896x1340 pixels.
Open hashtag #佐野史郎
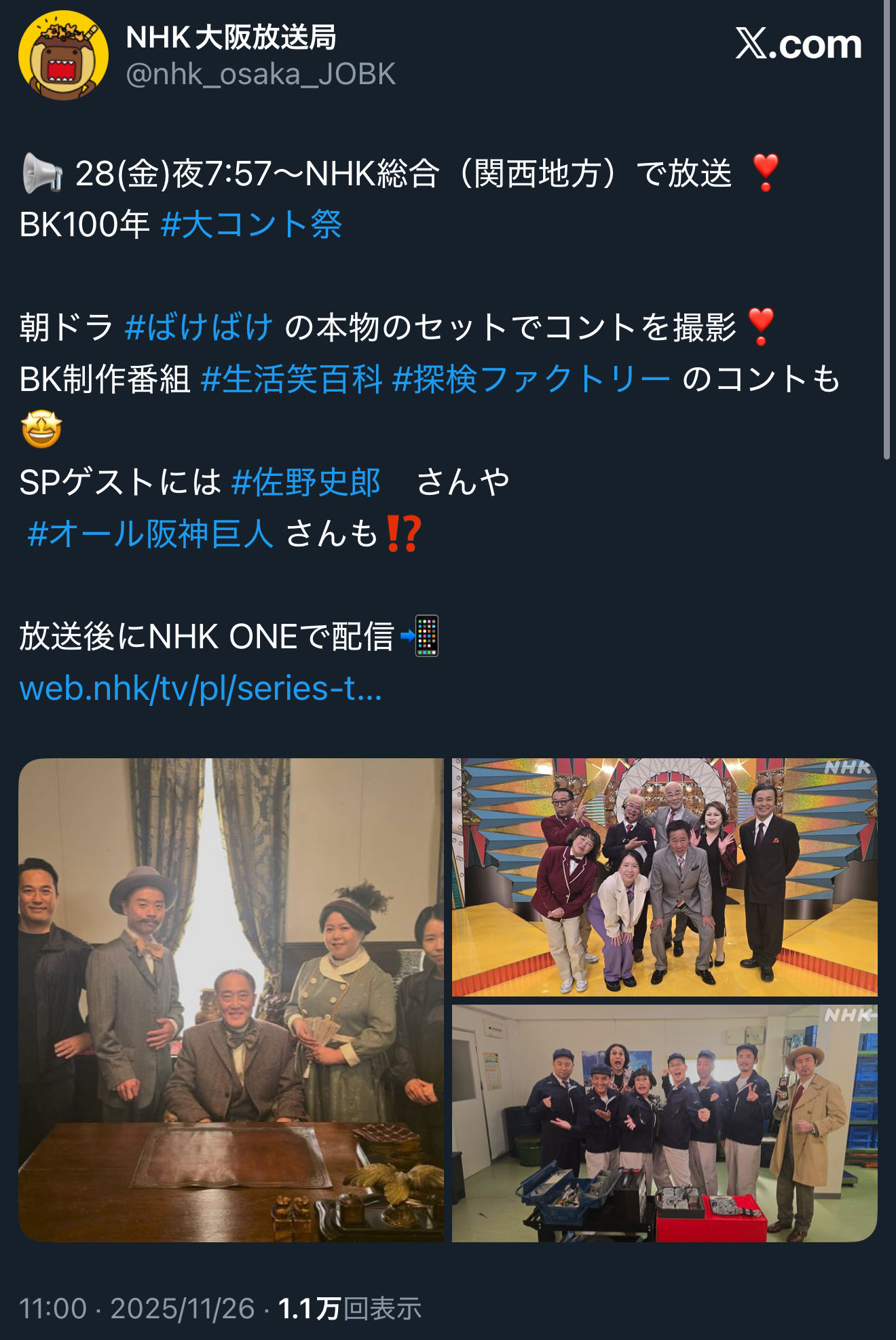tap(305, 482)
